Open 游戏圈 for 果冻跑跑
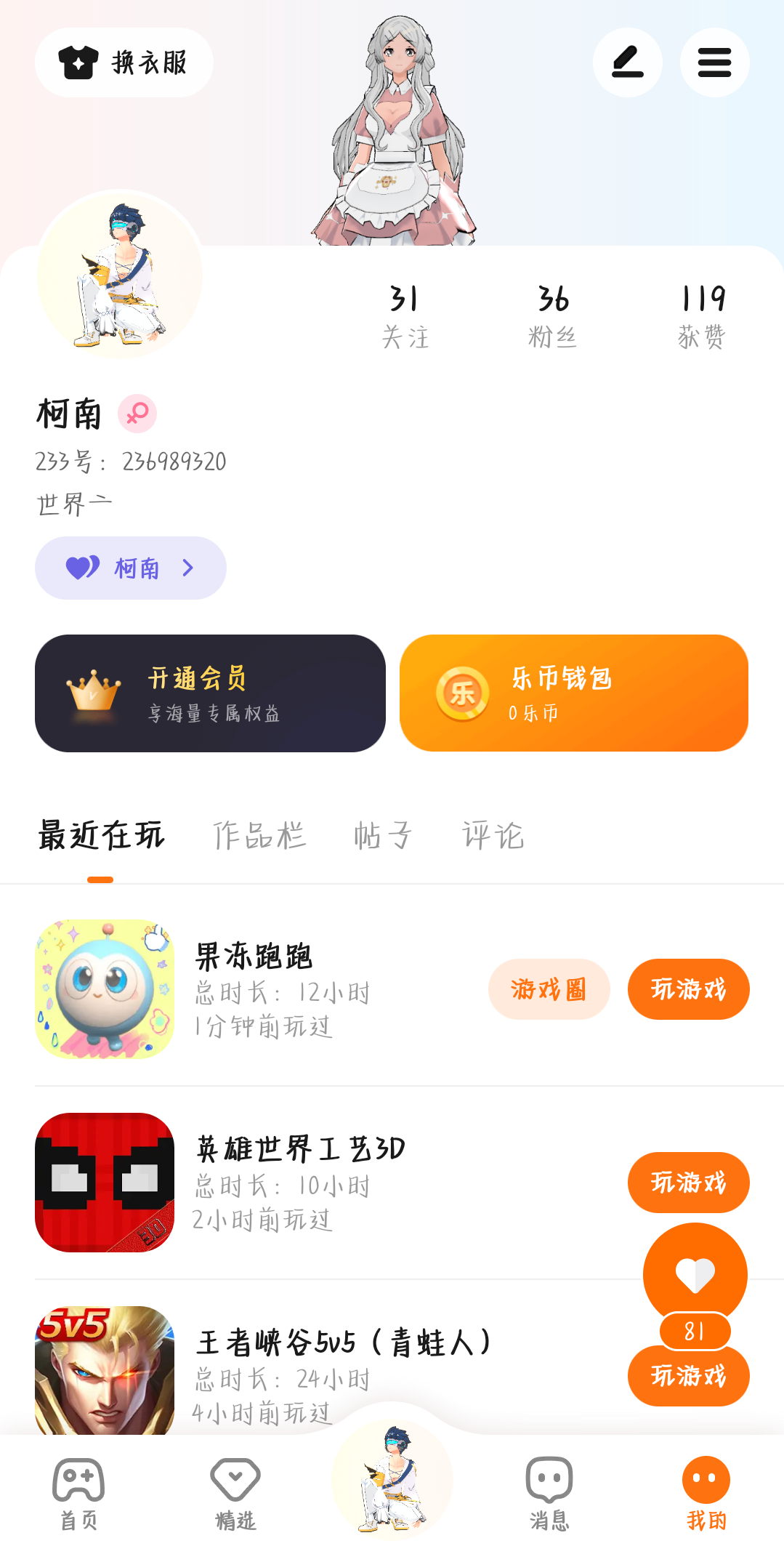 point(549,989)
